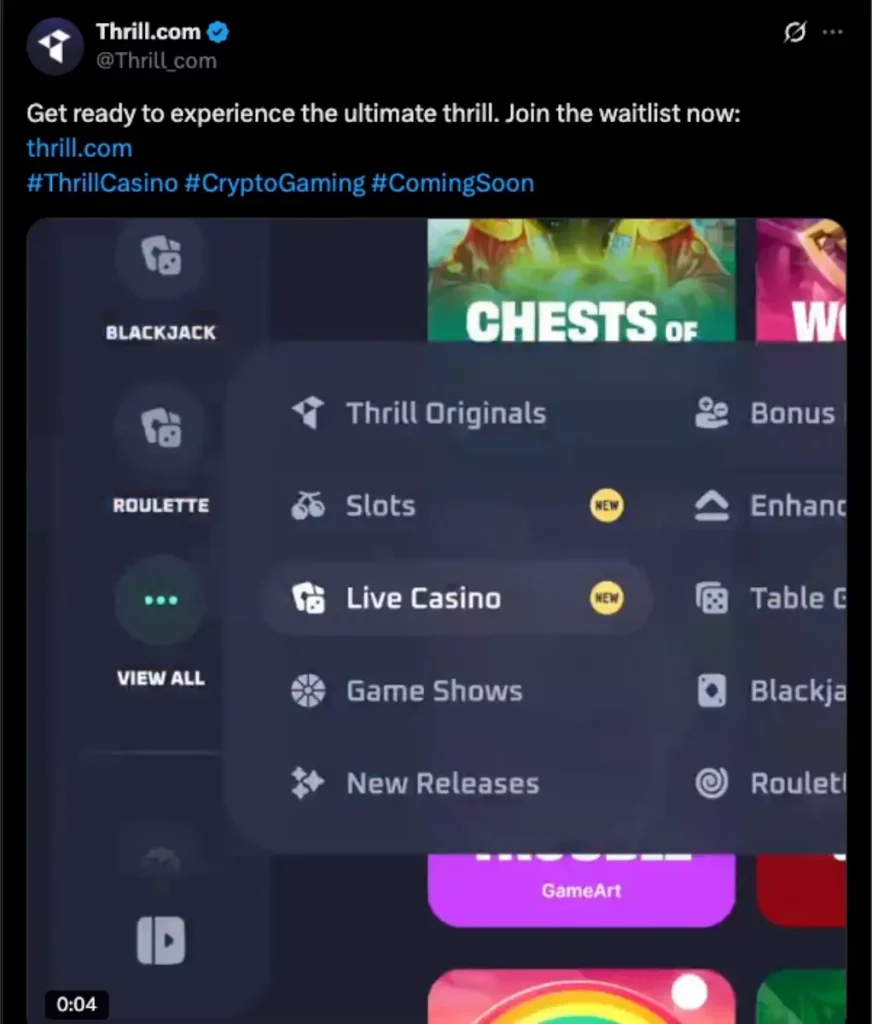Viewport: 872px width, 1024px height.
Task: Open the #CryptoGaming hashtag
Action: 275,183
